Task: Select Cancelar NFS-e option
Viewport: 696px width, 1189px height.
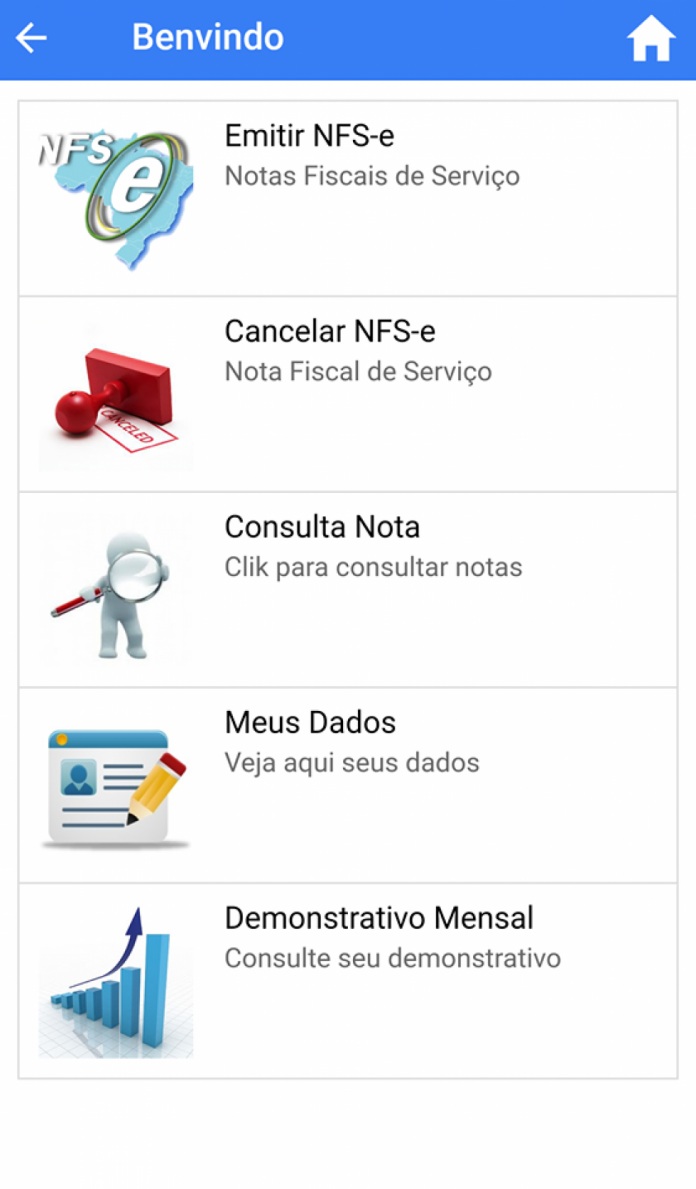Action: [x=348, y=394]
